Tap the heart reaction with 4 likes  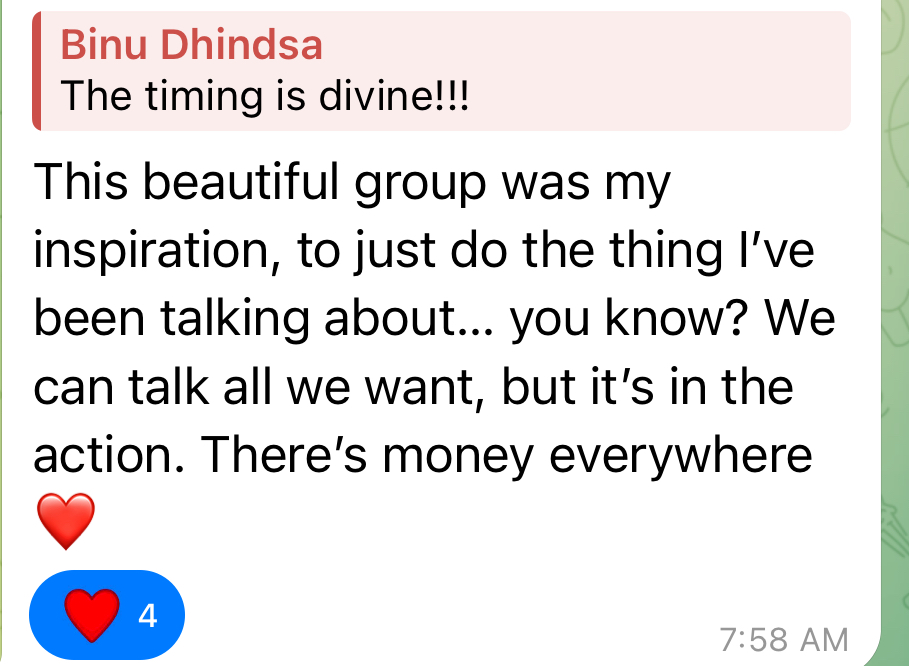pos(107,614)
